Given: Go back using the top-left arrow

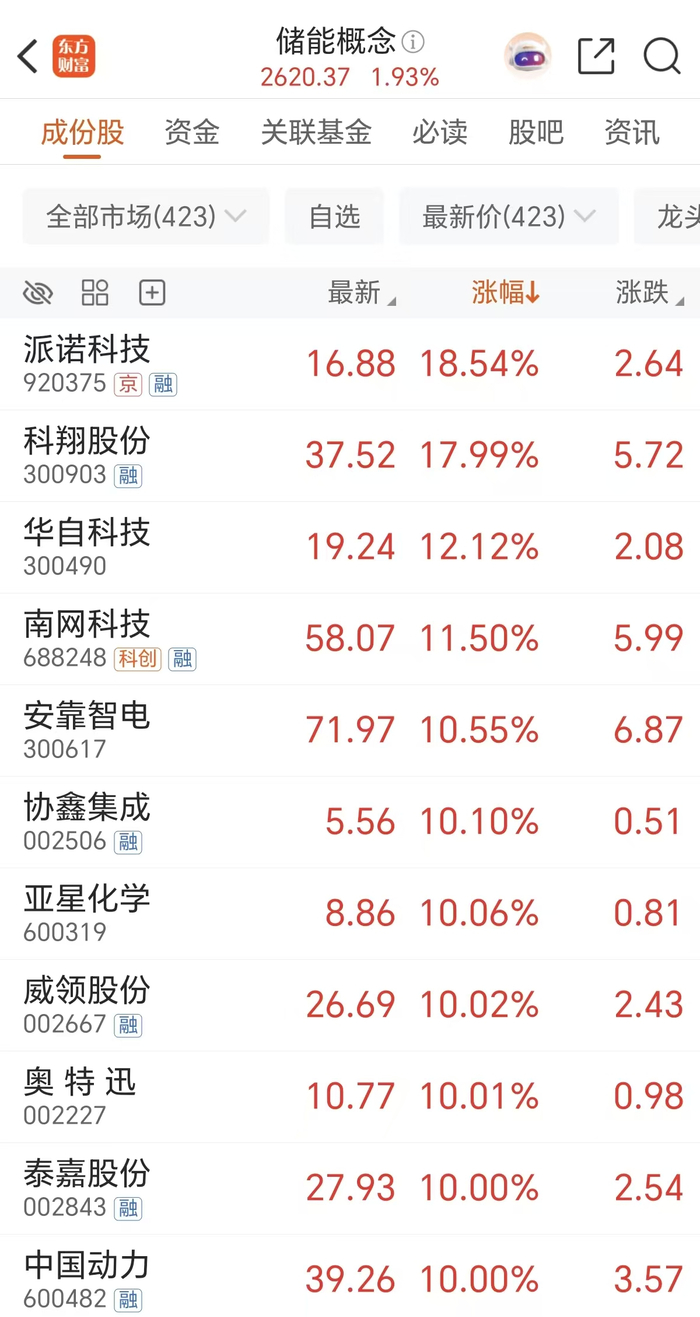Looking at the screenshot, I should point(28,57).
